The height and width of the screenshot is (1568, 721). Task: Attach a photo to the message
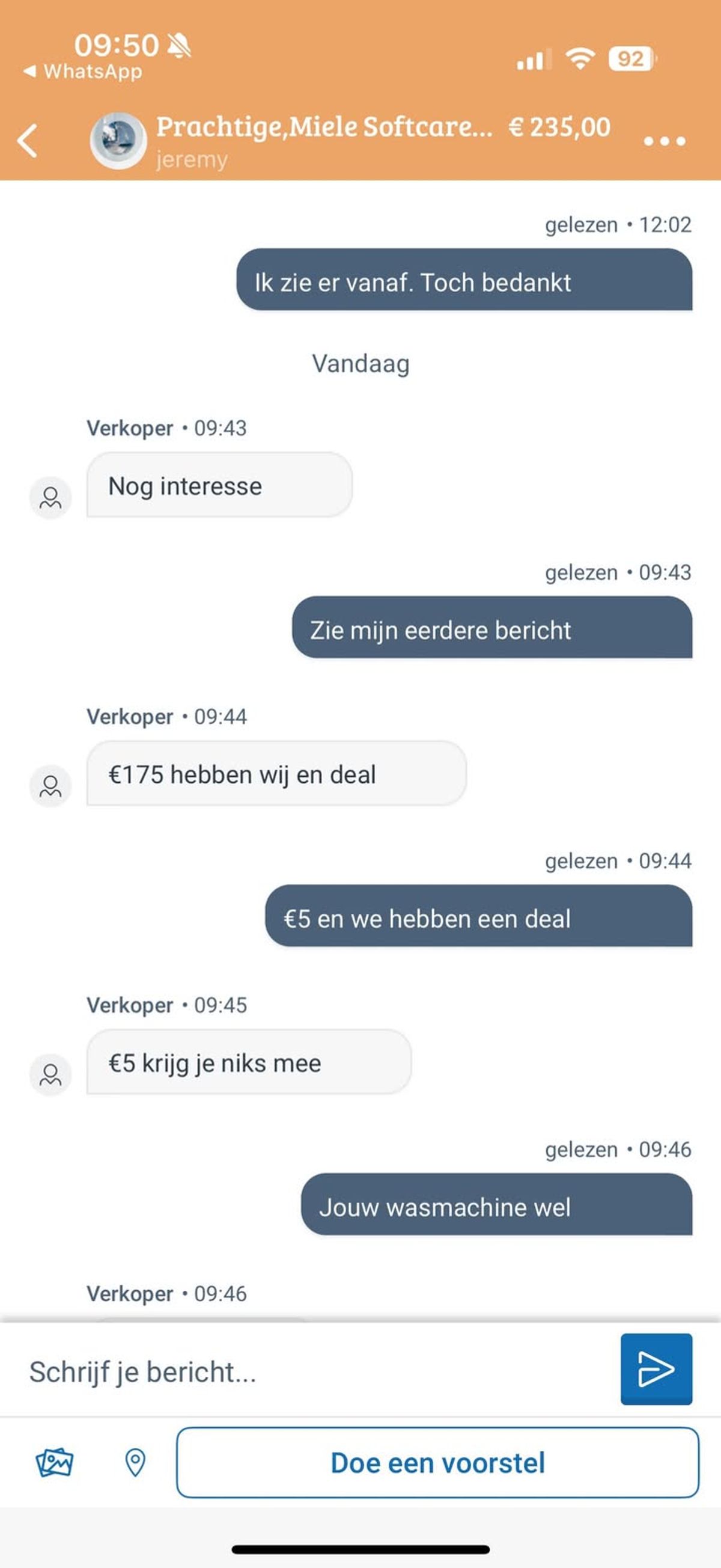coord(54,1463)
